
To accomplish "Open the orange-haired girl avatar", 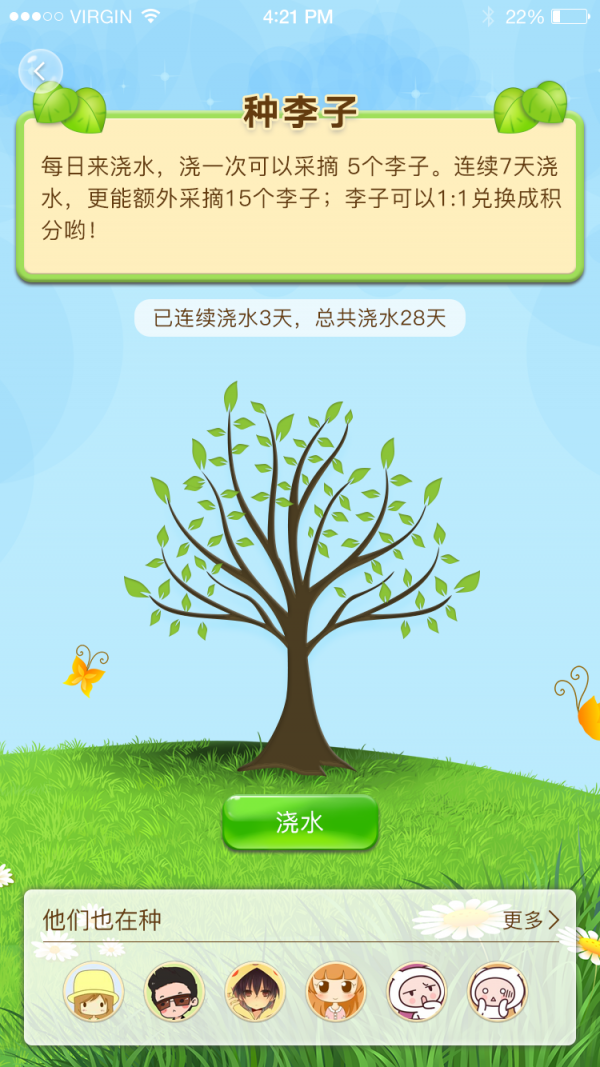I will (x=336, y=991).
